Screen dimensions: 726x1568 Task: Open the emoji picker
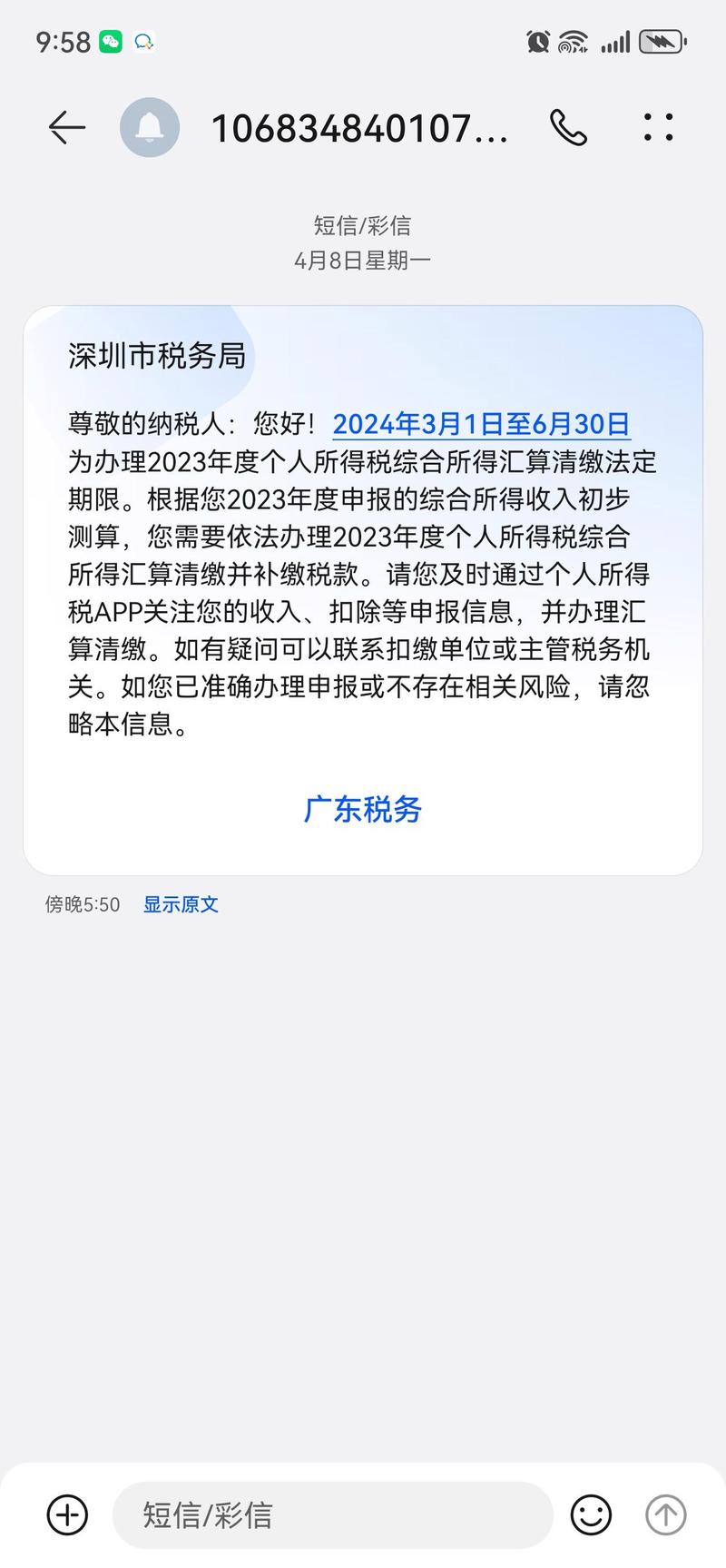591,1514
